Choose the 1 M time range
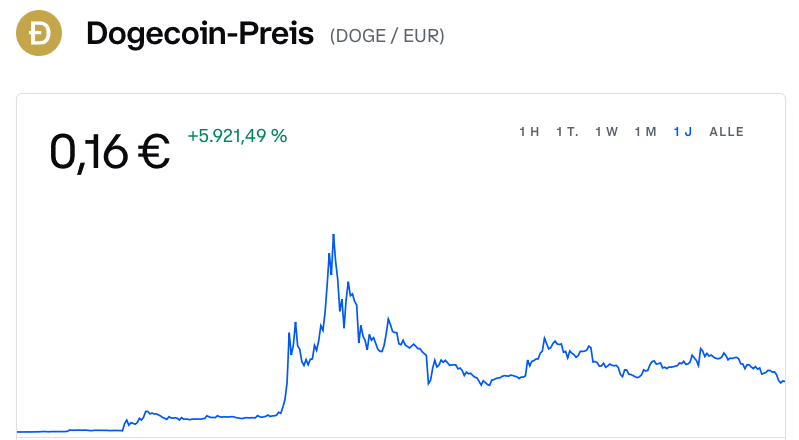Image resolution: width=799 pixels, height=440 pixels. [x=645, y=132]
